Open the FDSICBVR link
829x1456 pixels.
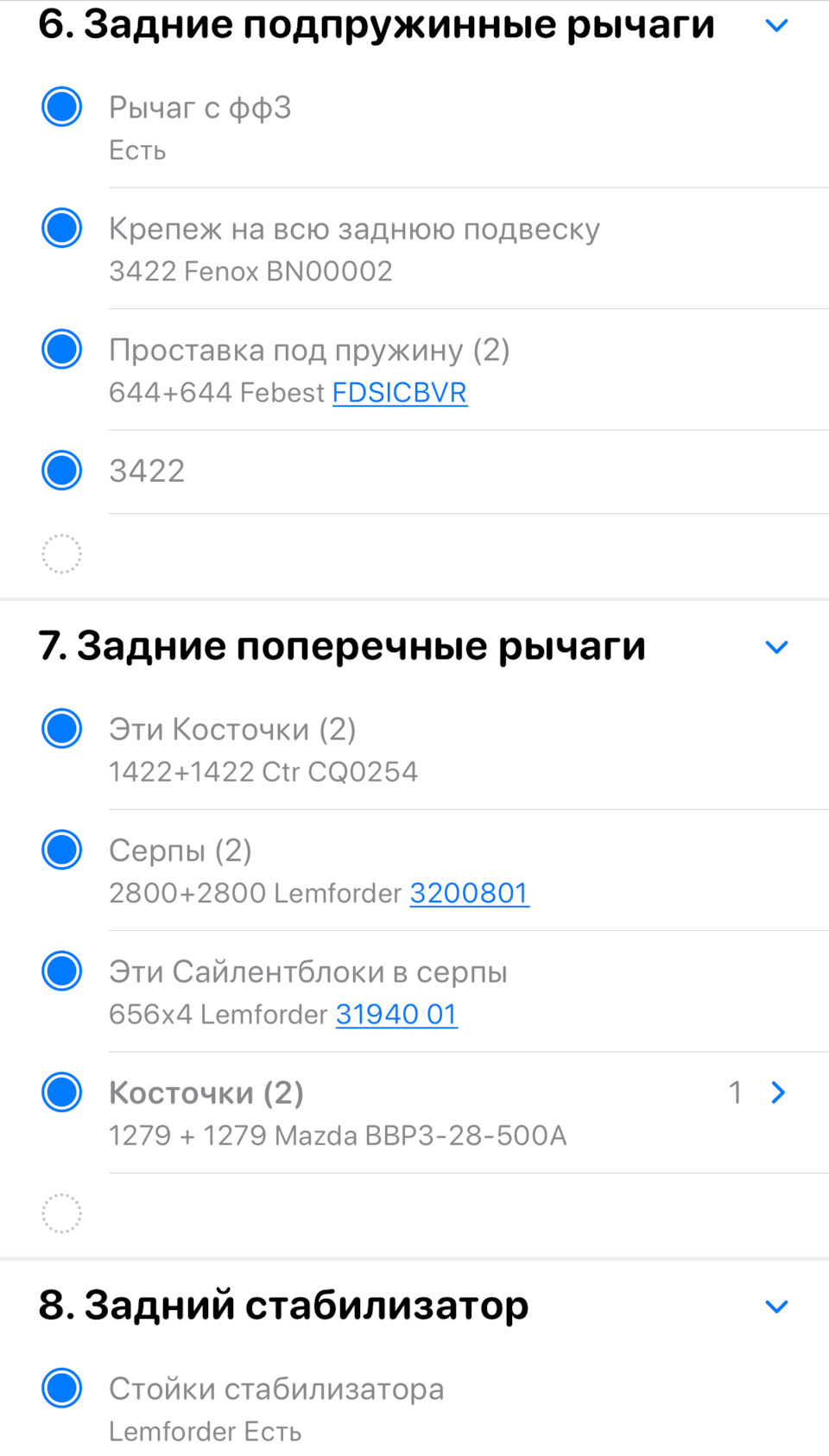[399, 393]
